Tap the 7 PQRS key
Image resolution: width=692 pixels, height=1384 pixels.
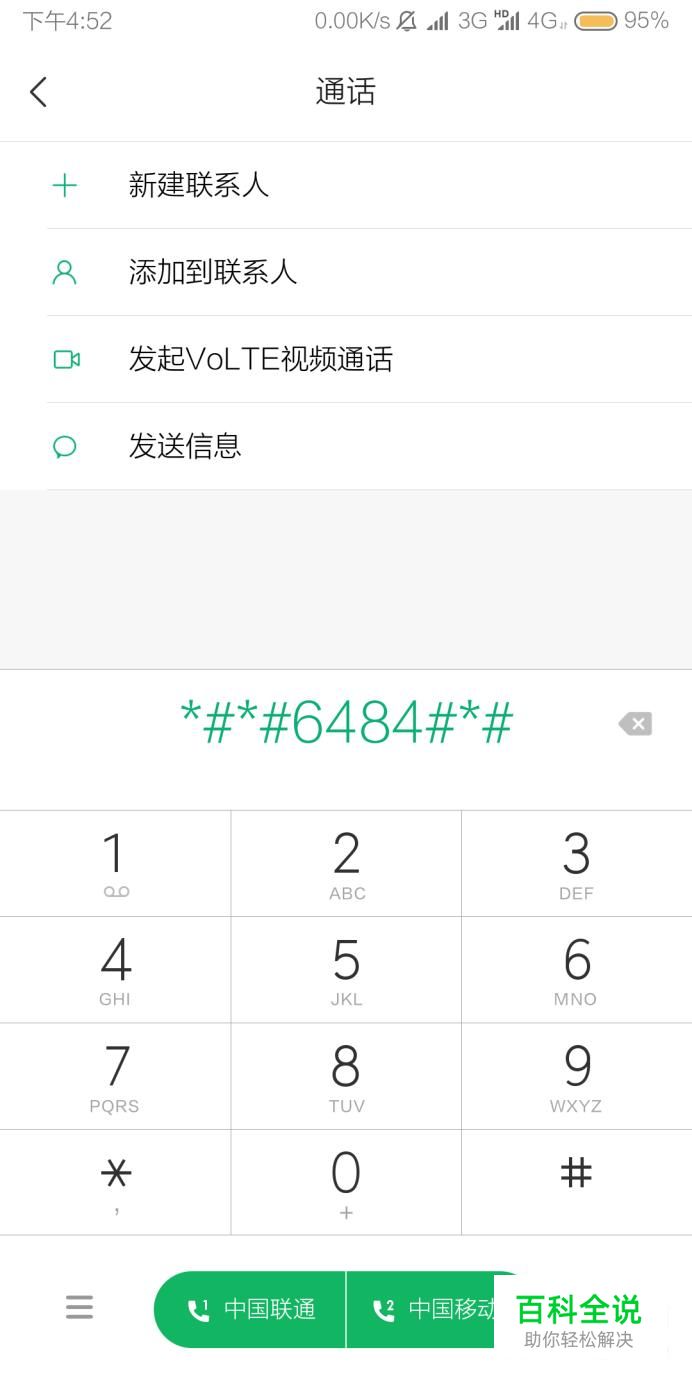[x=115, y=1076]
